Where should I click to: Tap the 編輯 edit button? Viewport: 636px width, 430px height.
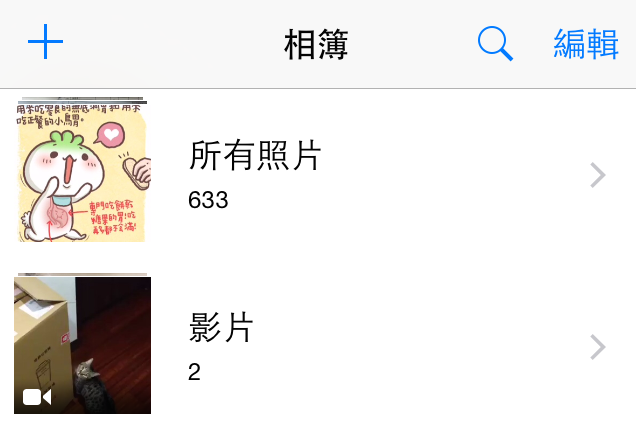[586, 44]
